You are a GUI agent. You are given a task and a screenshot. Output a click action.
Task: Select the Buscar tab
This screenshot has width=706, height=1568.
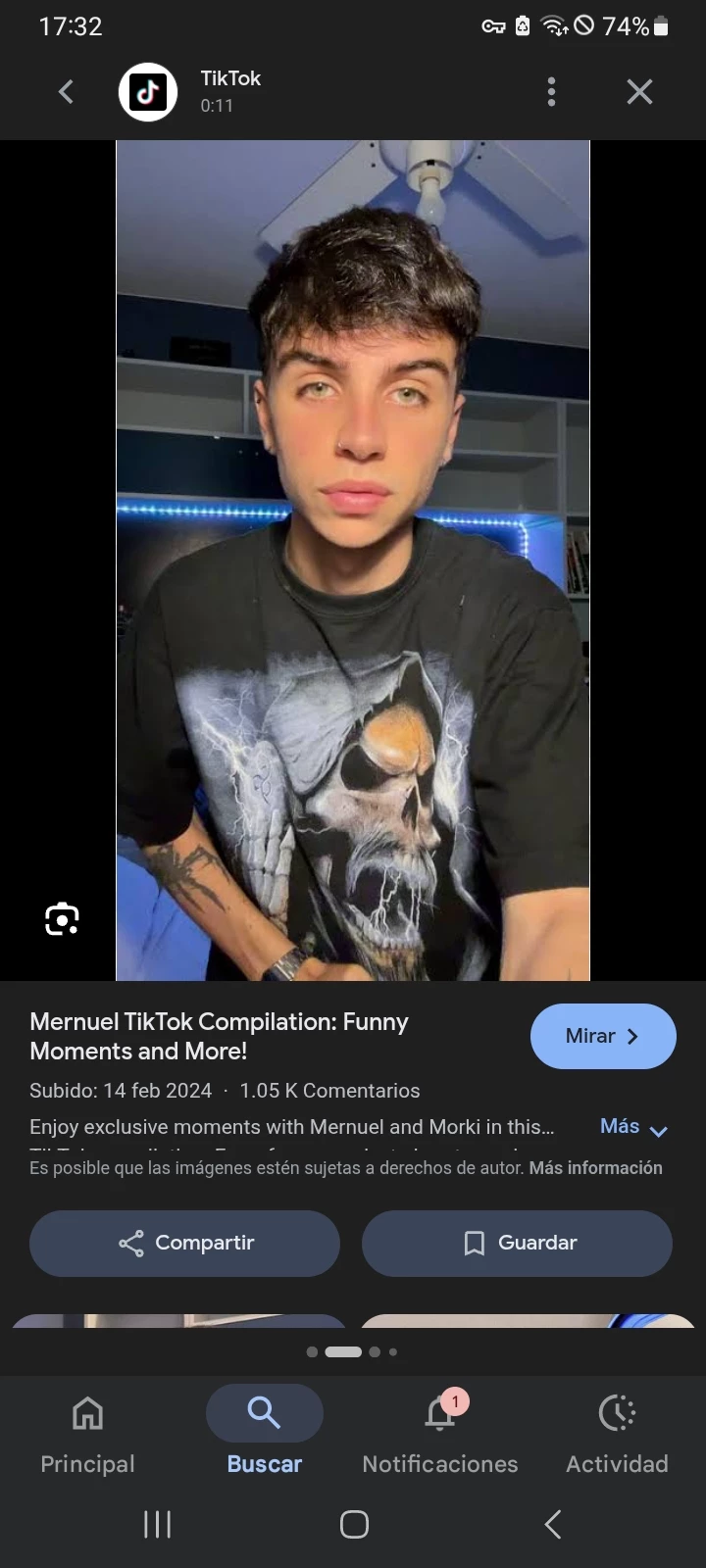[x=264, y=1435]
